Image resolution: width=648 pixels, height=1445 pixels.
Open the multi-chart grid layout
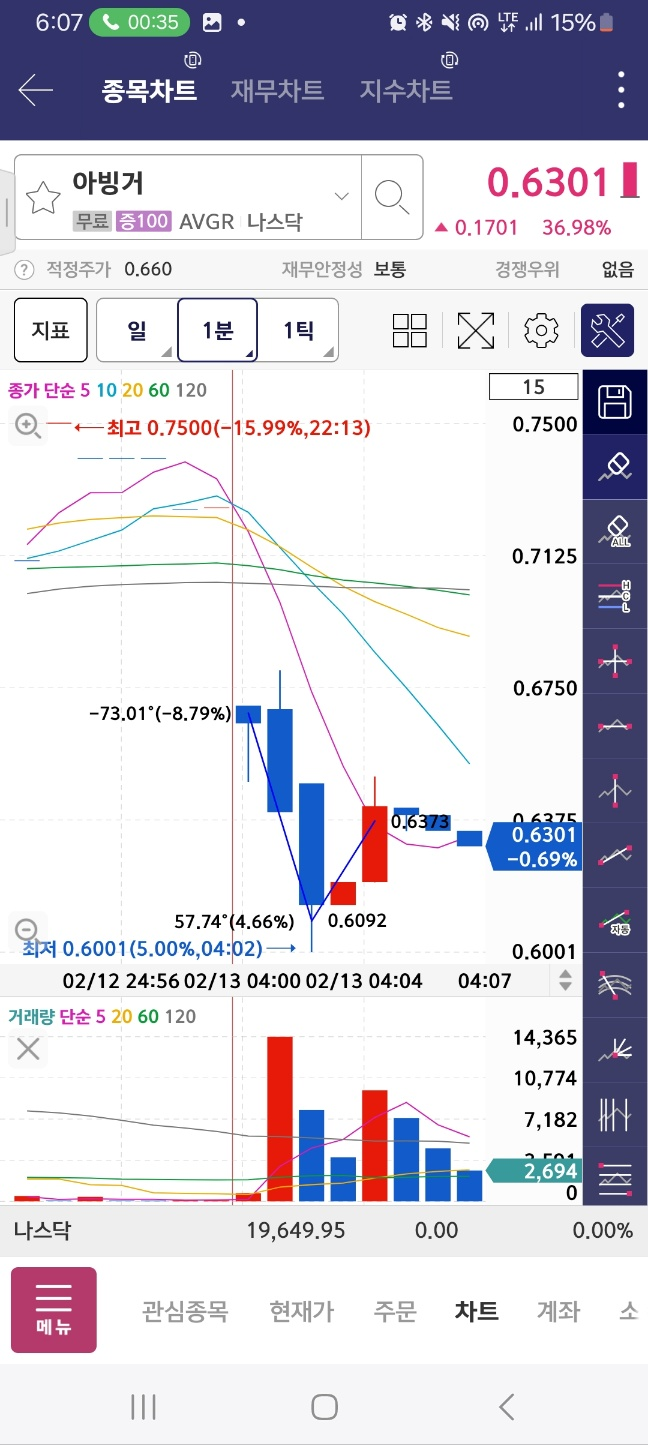click(x=410, y=331)
